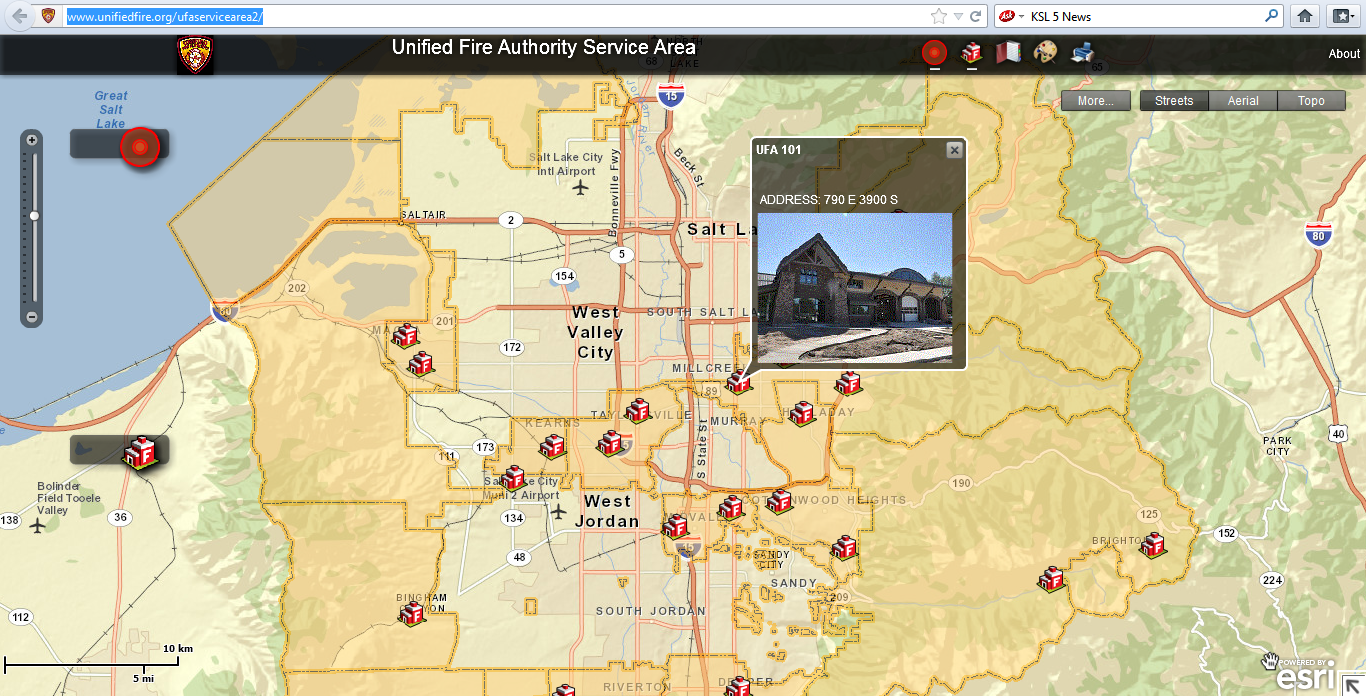Image resolution: width=1366 pixels, height=696 pixels.
Task: Toggle the fire station toolbar icon
Action: tap(971, 52)
